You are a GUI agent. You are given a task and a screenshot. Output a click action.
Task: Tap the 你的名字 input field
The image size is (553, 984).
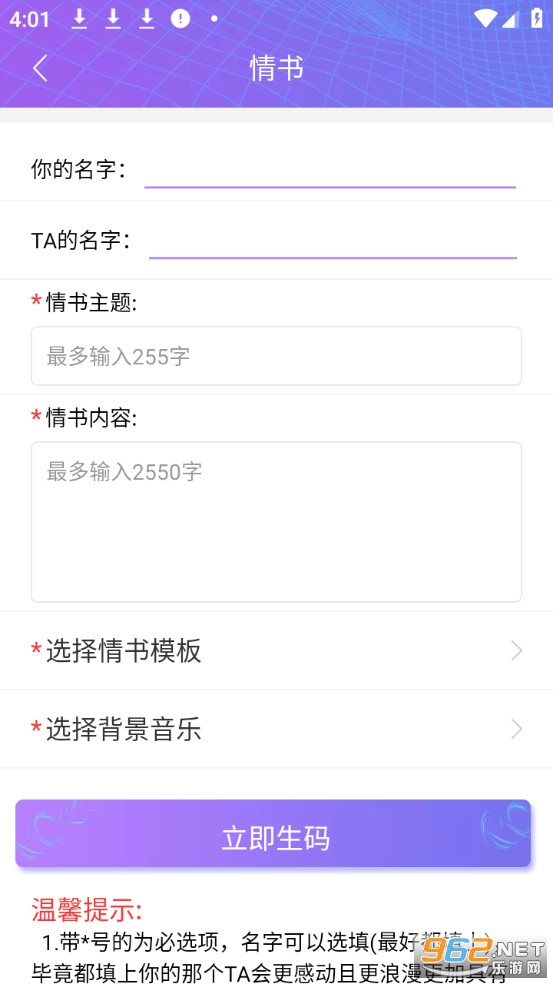pyautogui.click(x=330, y=170)
